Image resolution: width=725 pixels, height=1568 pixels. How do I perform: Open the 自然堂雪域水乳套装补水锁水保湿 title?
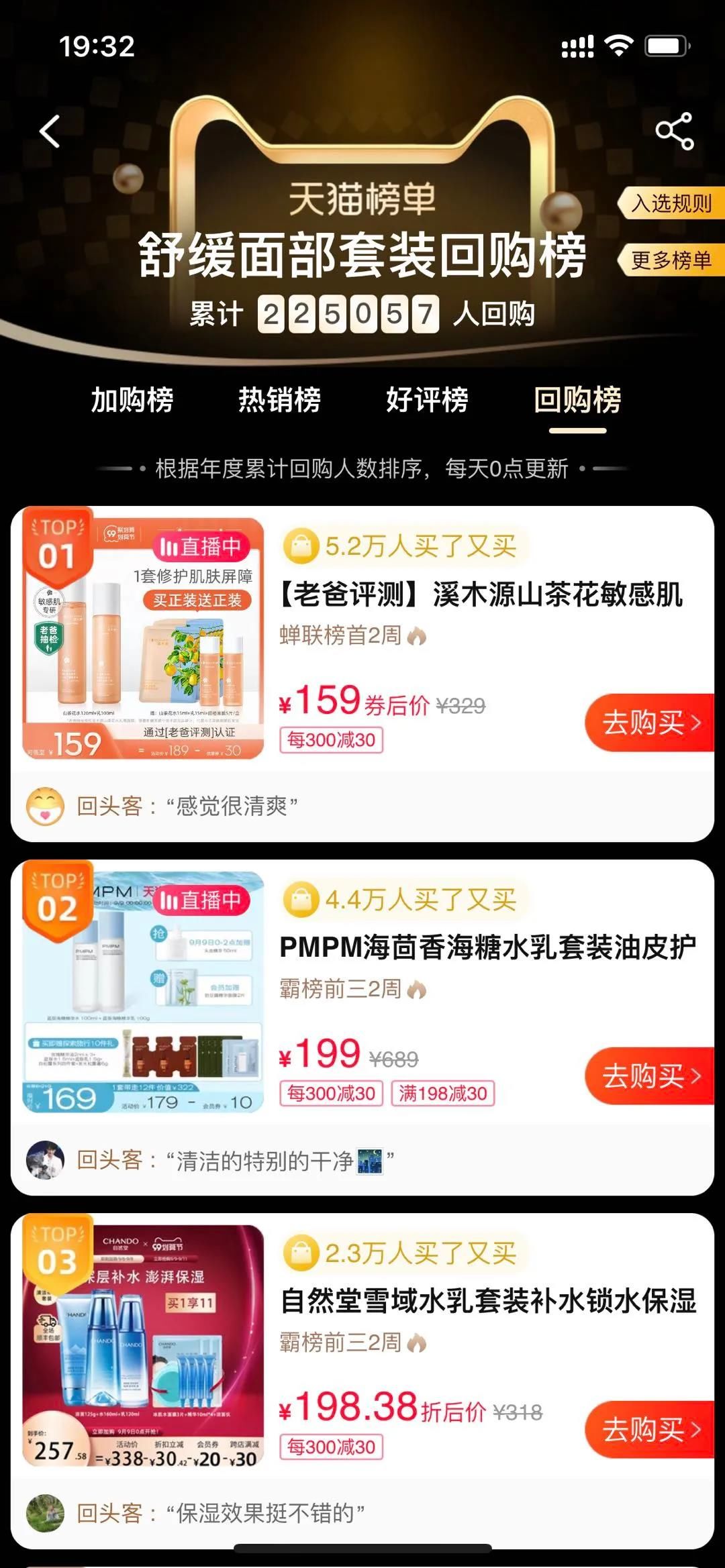point(488,1301)
